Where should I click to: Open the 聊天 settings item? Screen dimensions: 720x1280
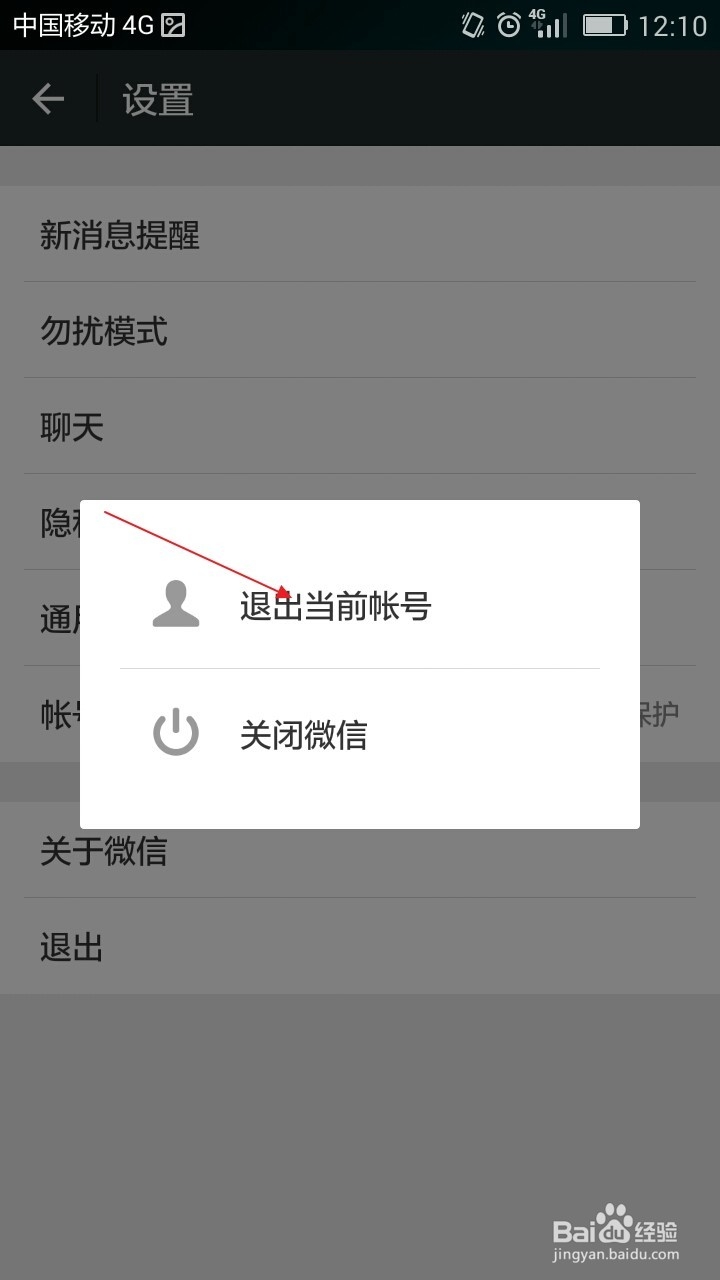(x=70, y=426)
